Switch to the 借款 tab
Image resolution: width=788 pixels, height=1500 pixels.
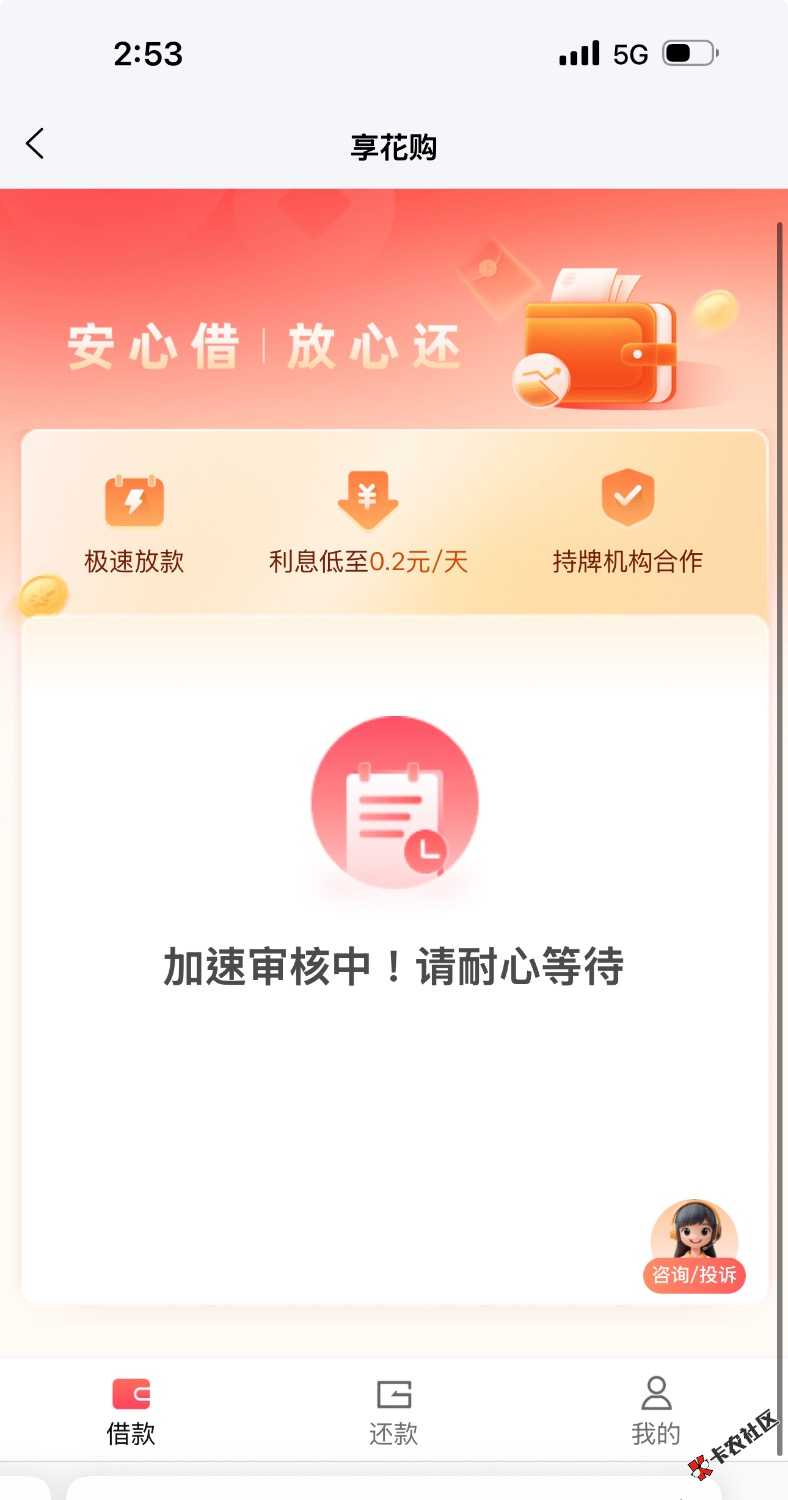click(131, 1410)
